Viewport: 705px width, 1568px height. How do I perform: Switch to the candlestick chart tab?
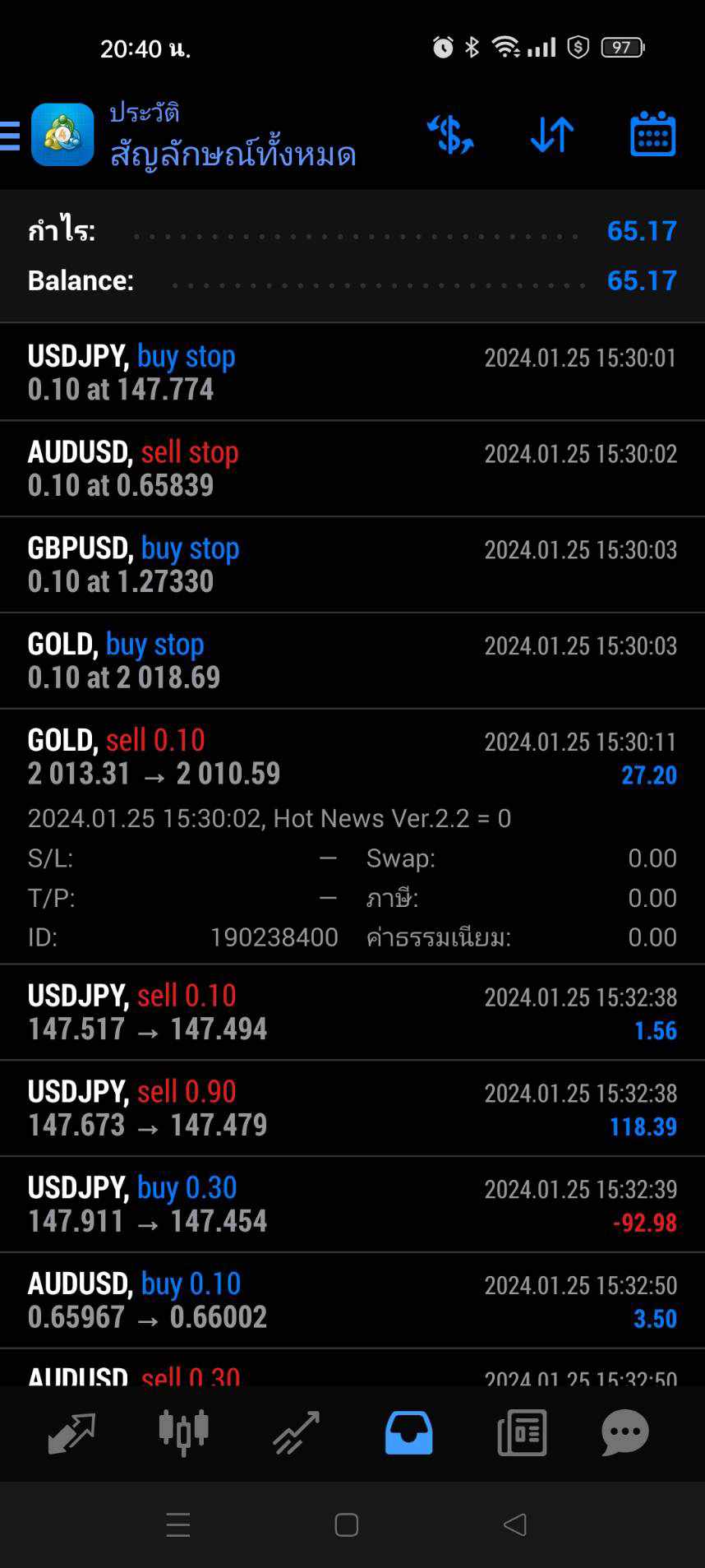(x=184, y=1433)
